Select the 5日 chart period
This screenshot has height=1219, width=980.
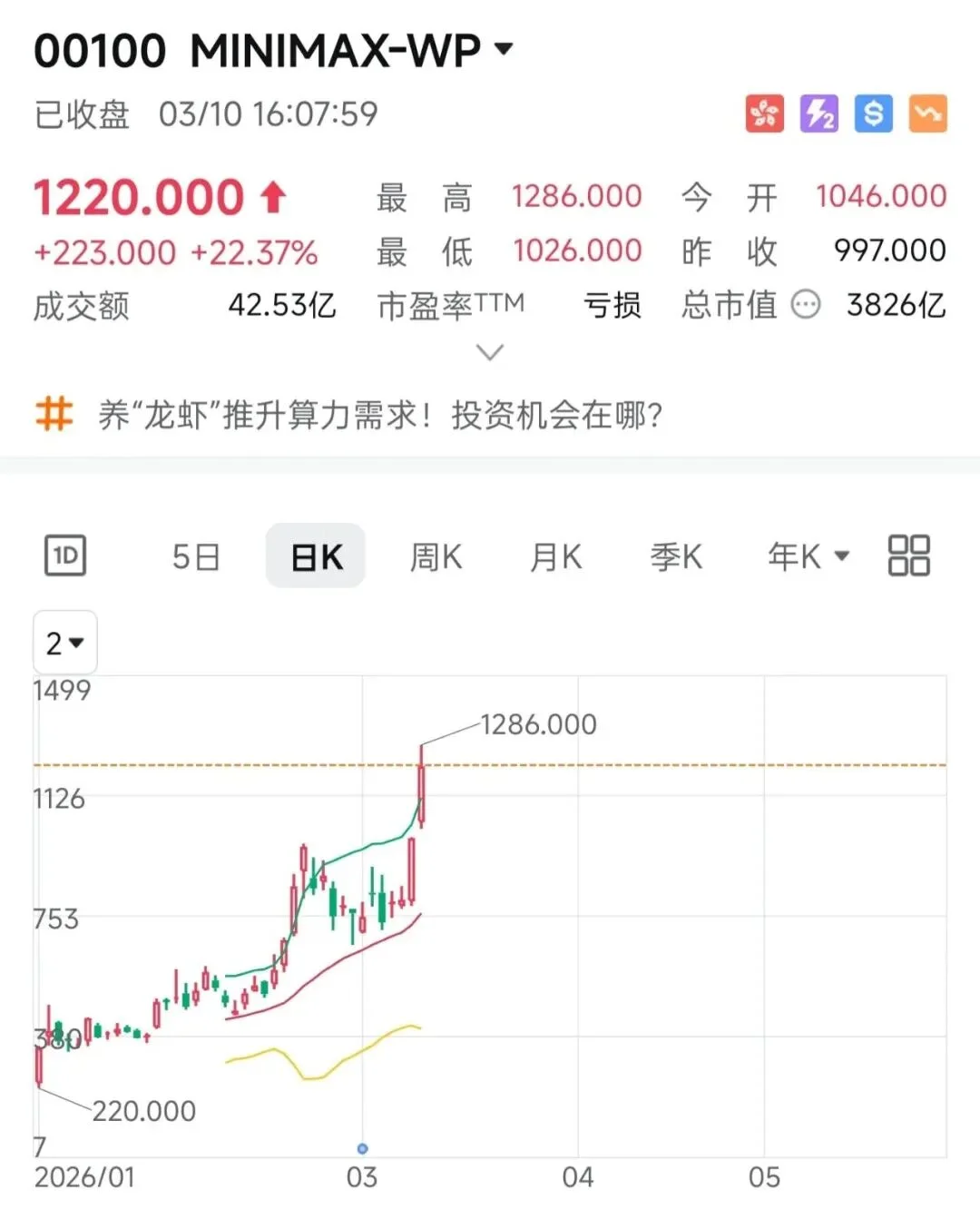[196, 556]
